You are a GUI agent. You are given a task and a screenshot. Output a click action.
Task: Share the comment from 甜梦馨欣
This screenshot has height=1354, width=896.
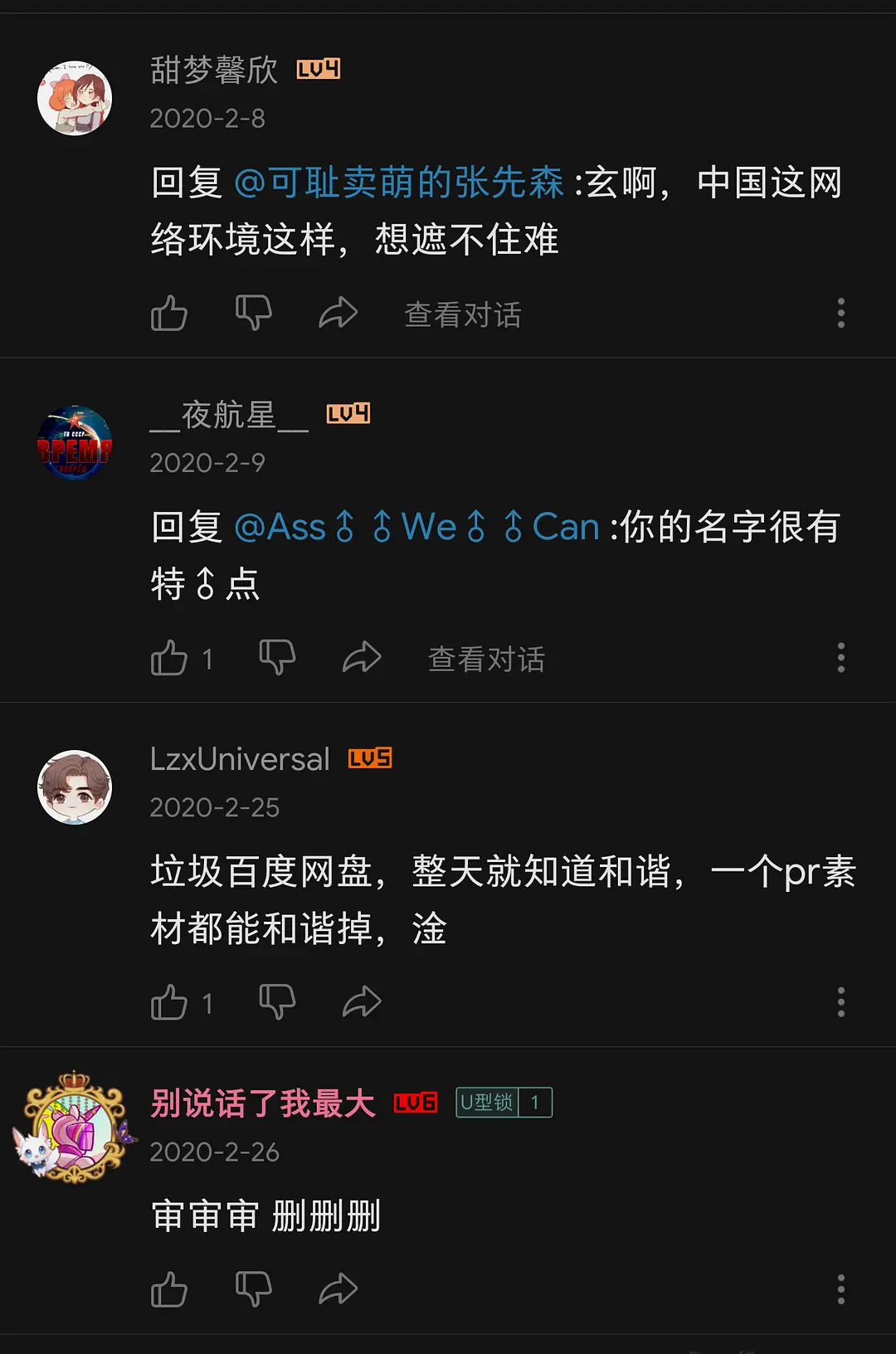tap(338, 314)
